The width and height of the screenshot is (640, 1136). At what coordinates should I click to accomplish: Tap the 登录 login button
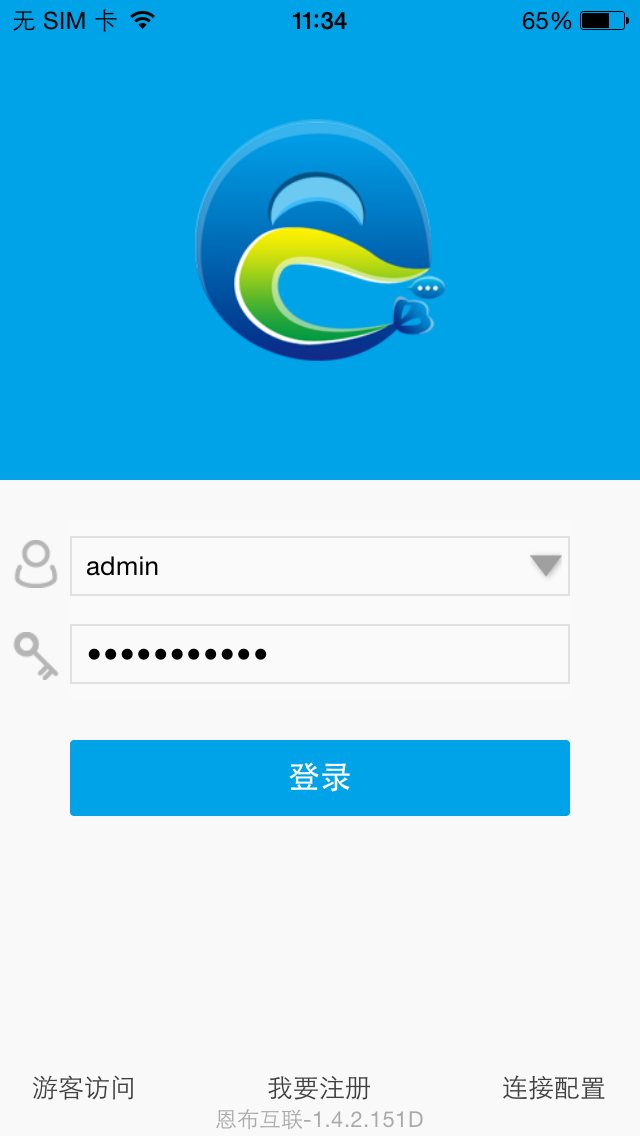320,778
